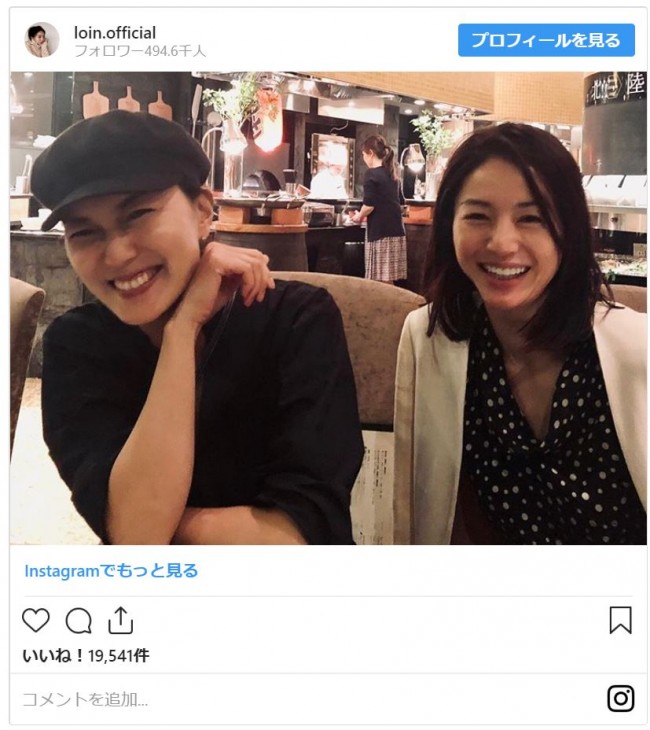
Task: Open the loin.official profile avatar
Action: [42, 40]
